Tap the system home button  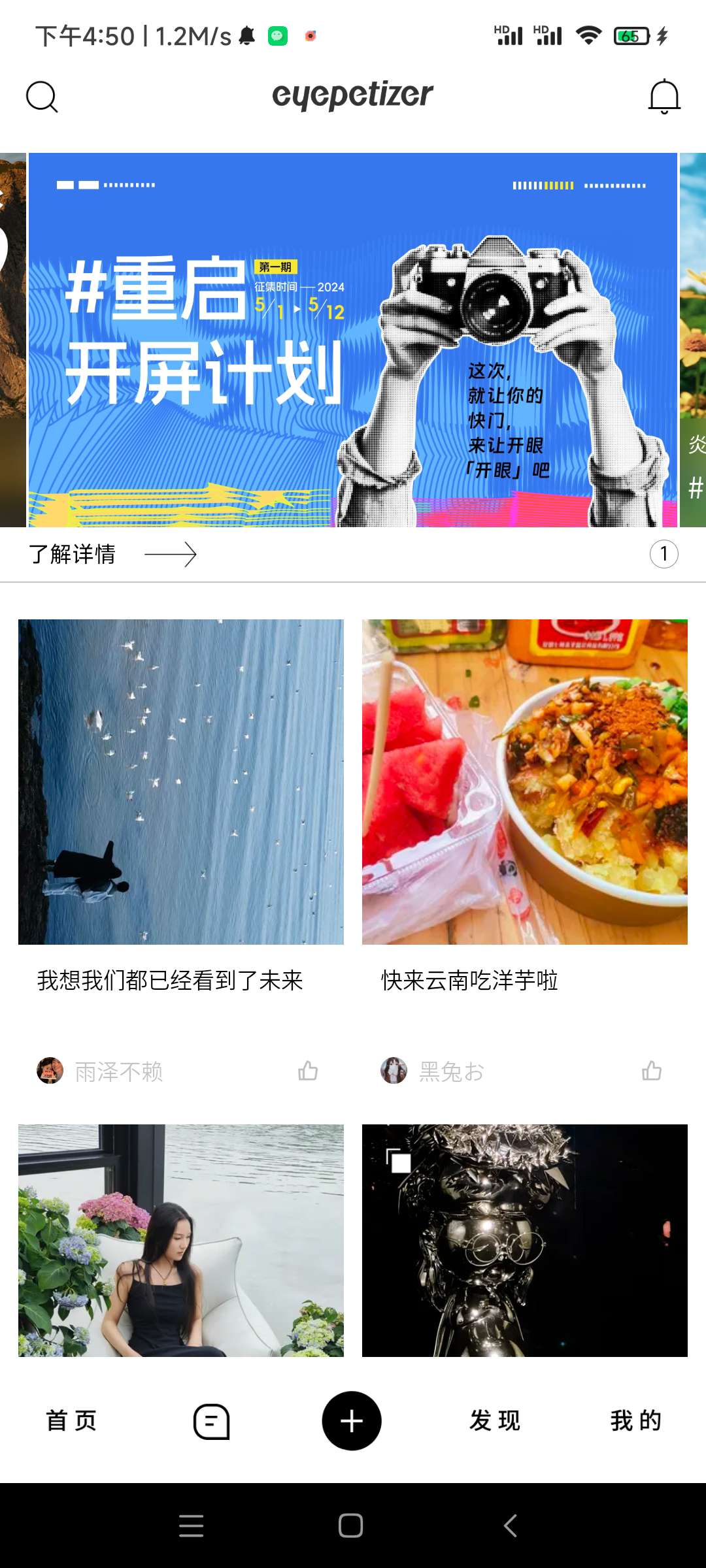tap(351, 1526)
